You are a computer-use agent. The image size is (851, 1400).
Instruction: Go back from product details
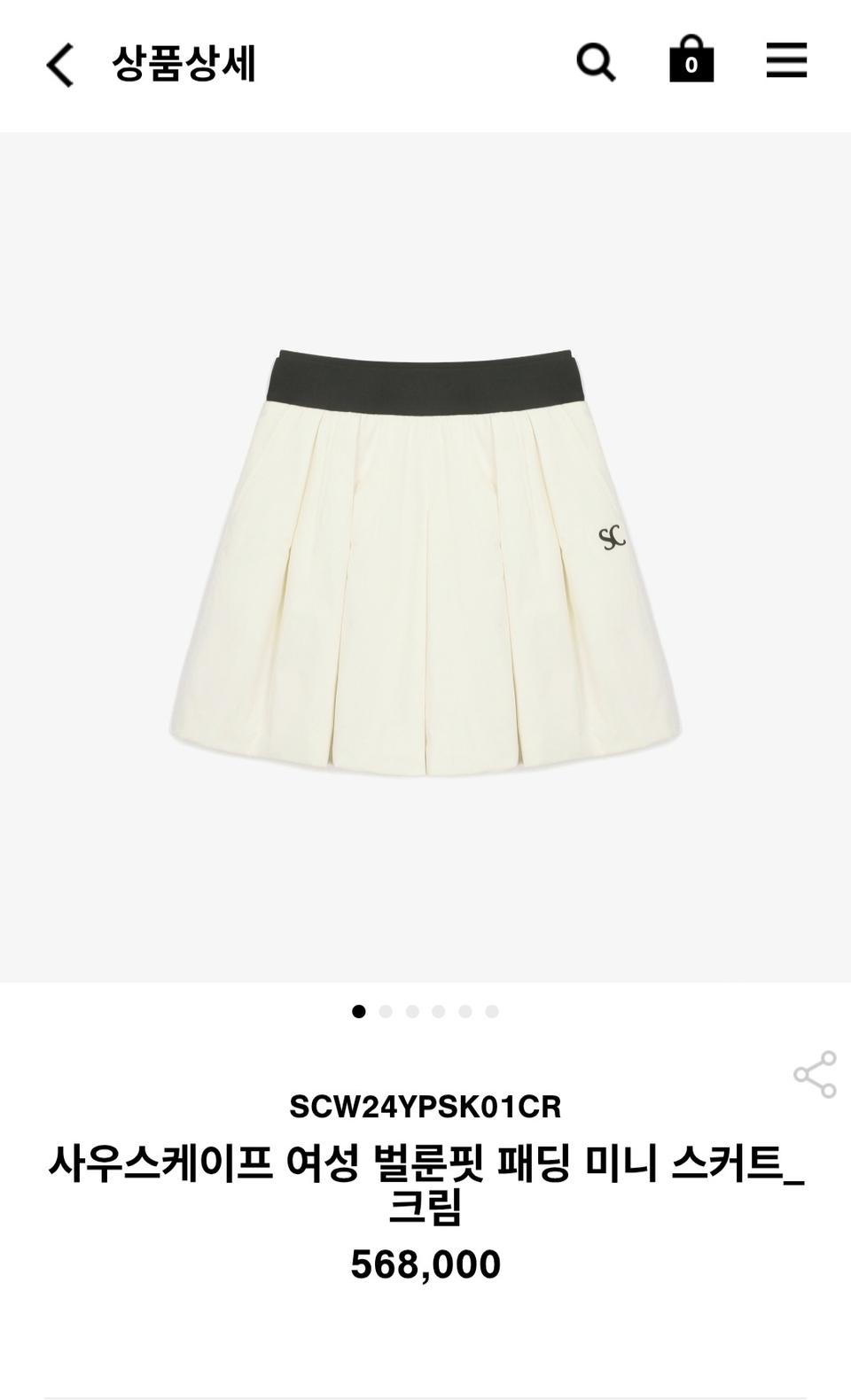[60, 65]
